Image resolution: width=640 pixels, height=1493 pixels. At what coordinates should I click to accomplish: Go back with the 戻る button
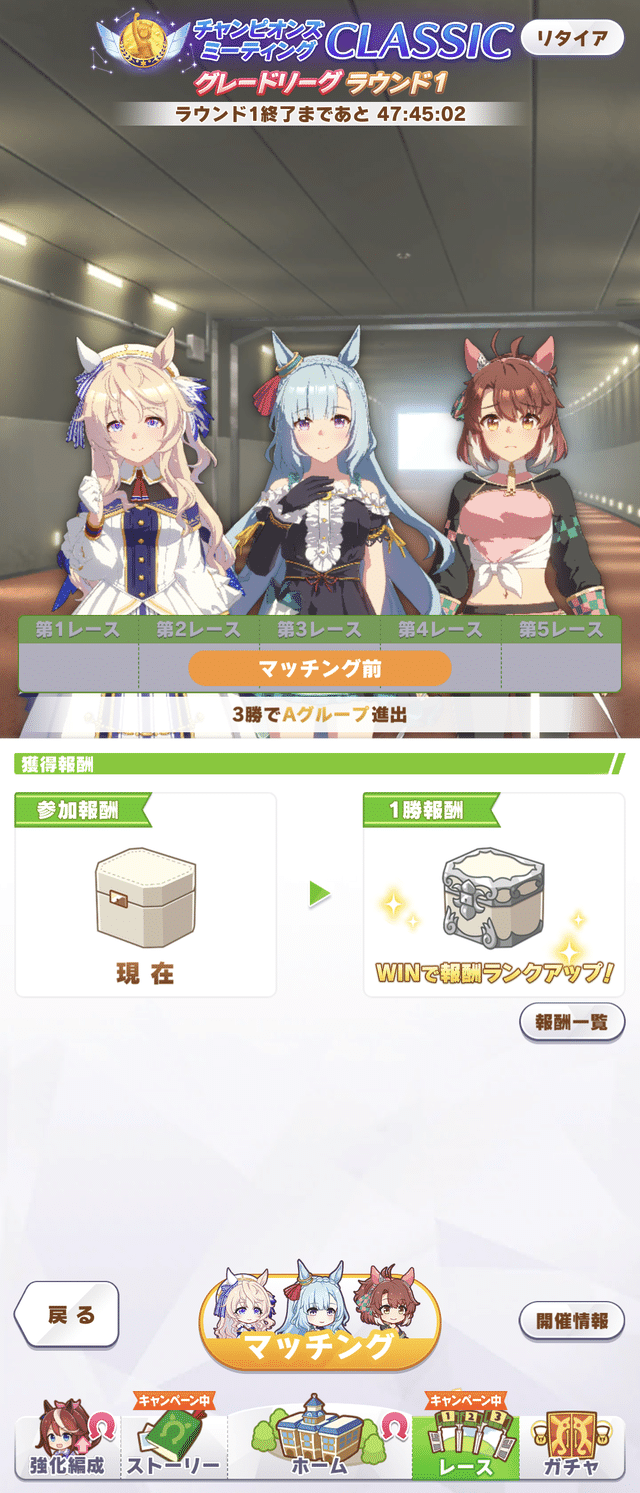click(x=68, y=1314)
